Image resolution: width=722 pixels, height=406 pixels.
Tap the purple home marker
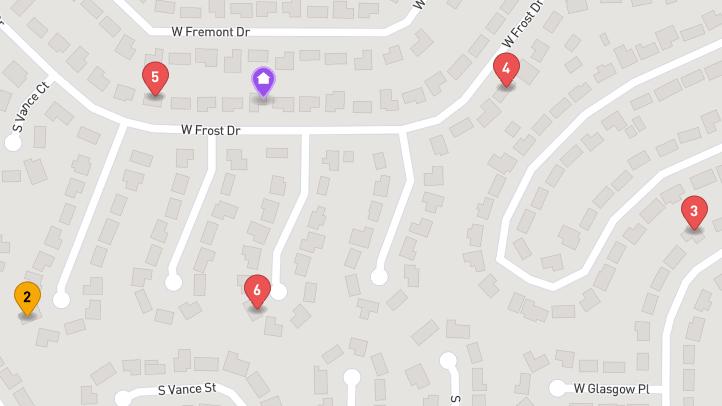[x=263, y=80]
